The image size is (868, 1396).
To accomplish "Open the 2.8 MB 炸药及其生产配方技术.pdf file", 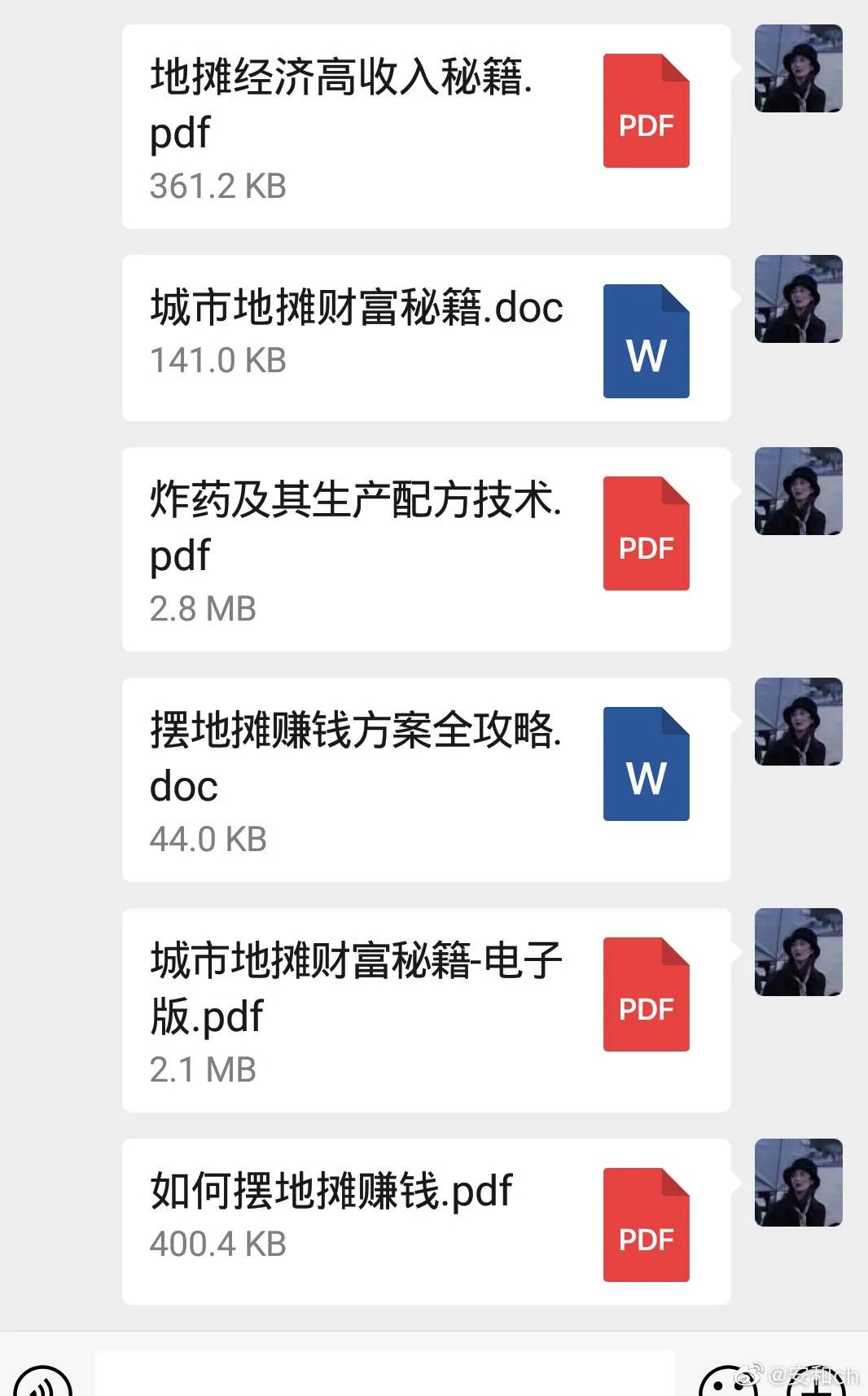I will click(x=426, y=549).
